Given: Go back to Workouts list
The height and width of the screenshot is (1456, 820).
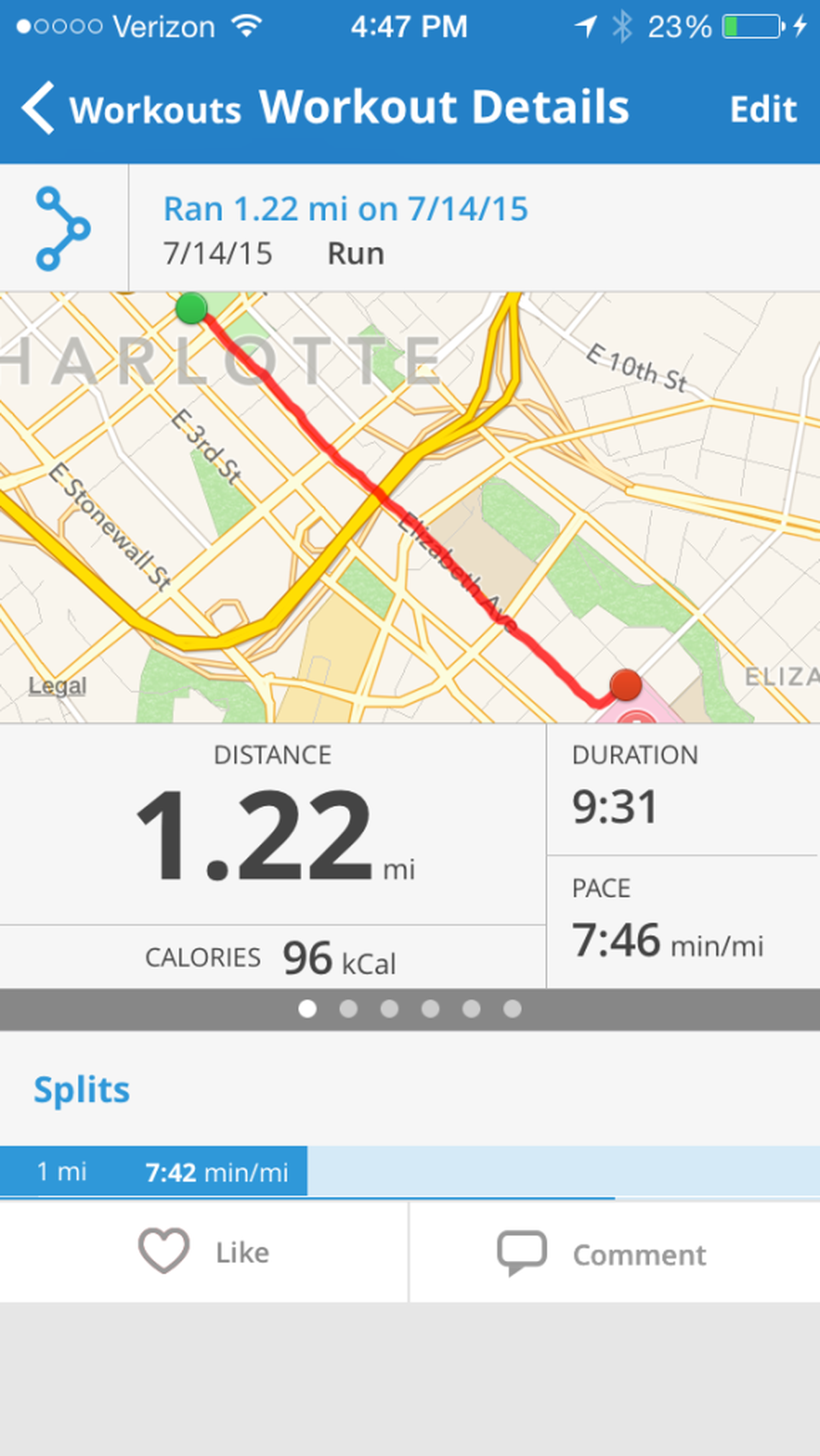Looking at the screenshot, I should coord(129,109).
